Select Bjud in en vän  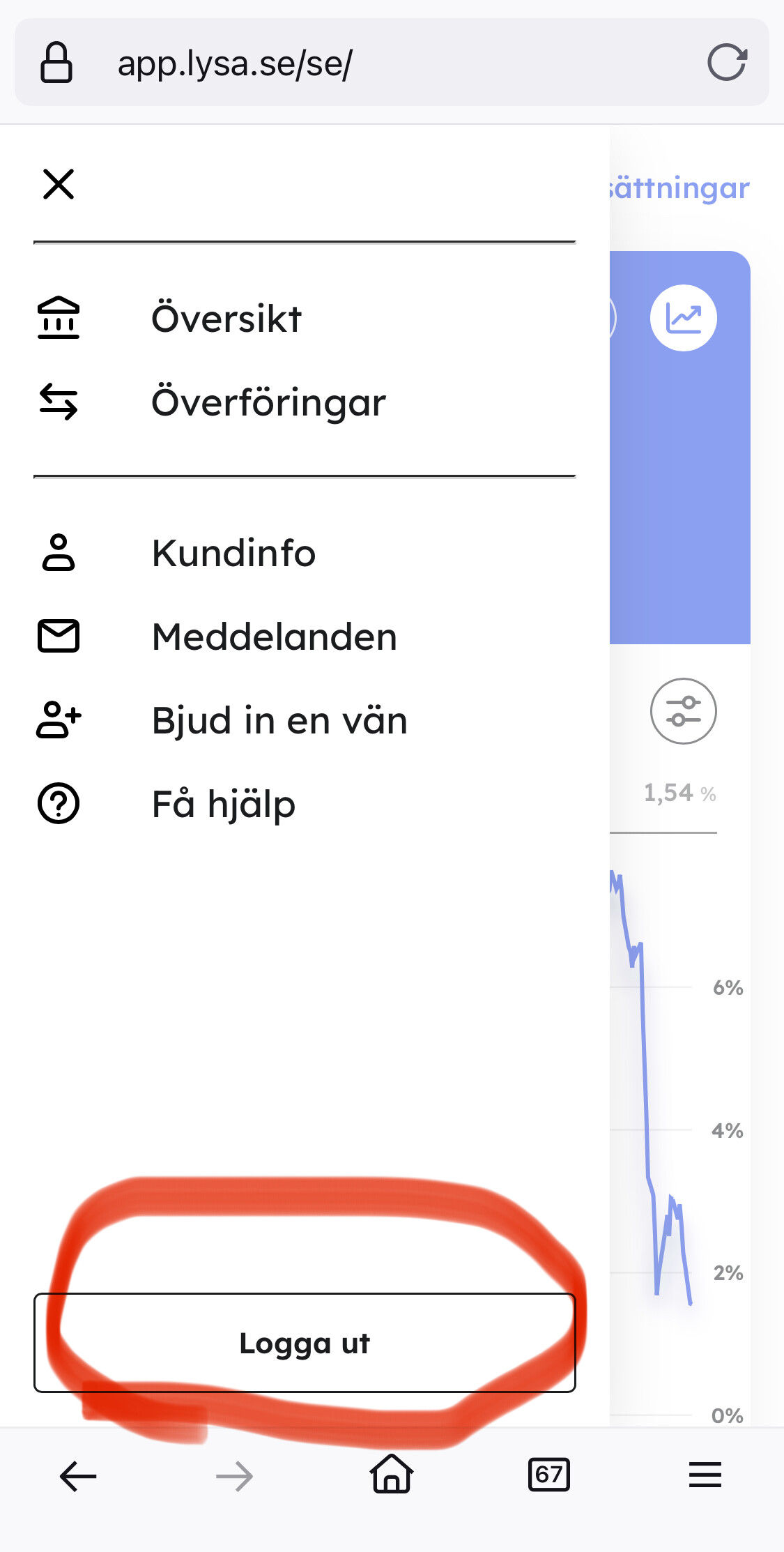pyautogui.click(x=279, y=720)
